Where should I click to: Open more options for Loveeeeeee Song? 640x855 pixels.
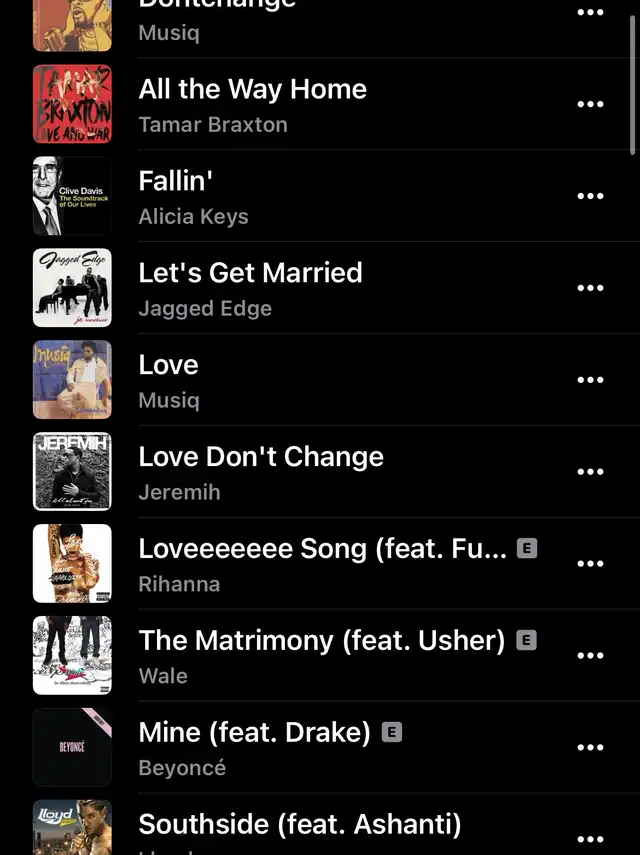590,564
